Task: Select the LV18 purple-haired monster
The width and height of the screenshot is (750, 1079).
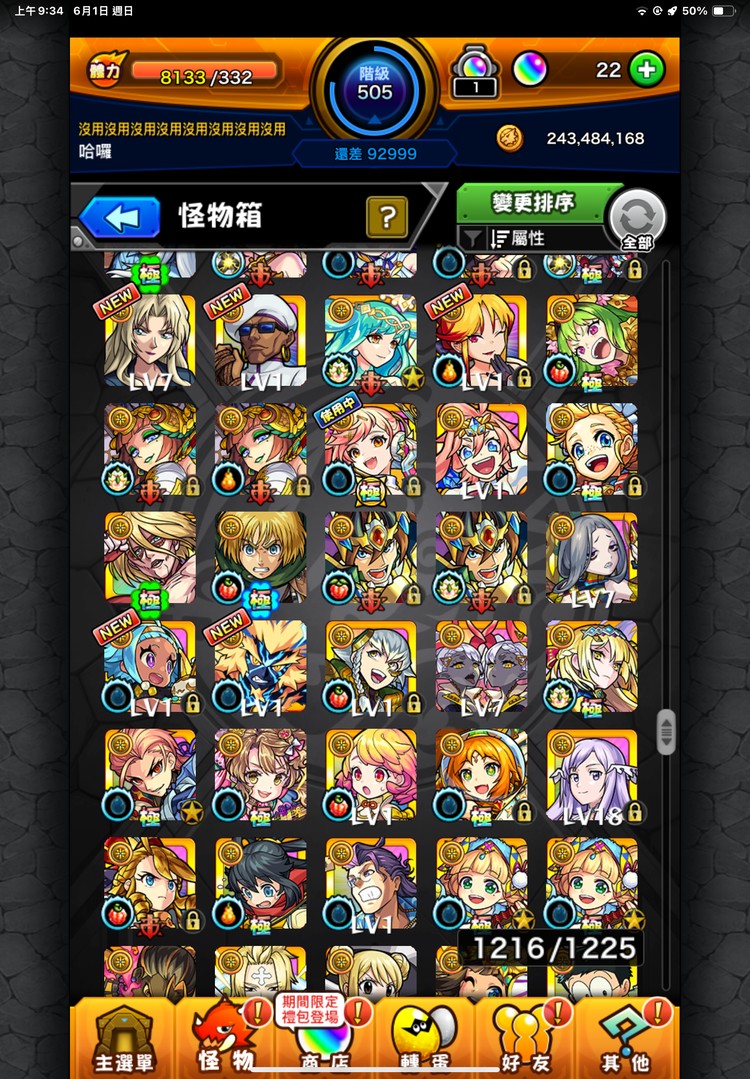Action: 592,775
